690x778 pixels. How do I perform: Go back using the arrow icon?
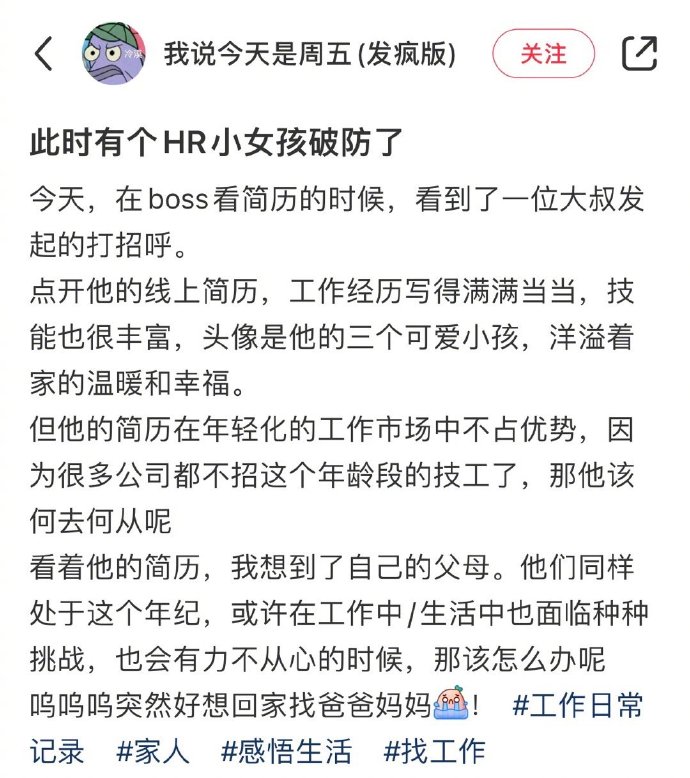pos(43,54)
